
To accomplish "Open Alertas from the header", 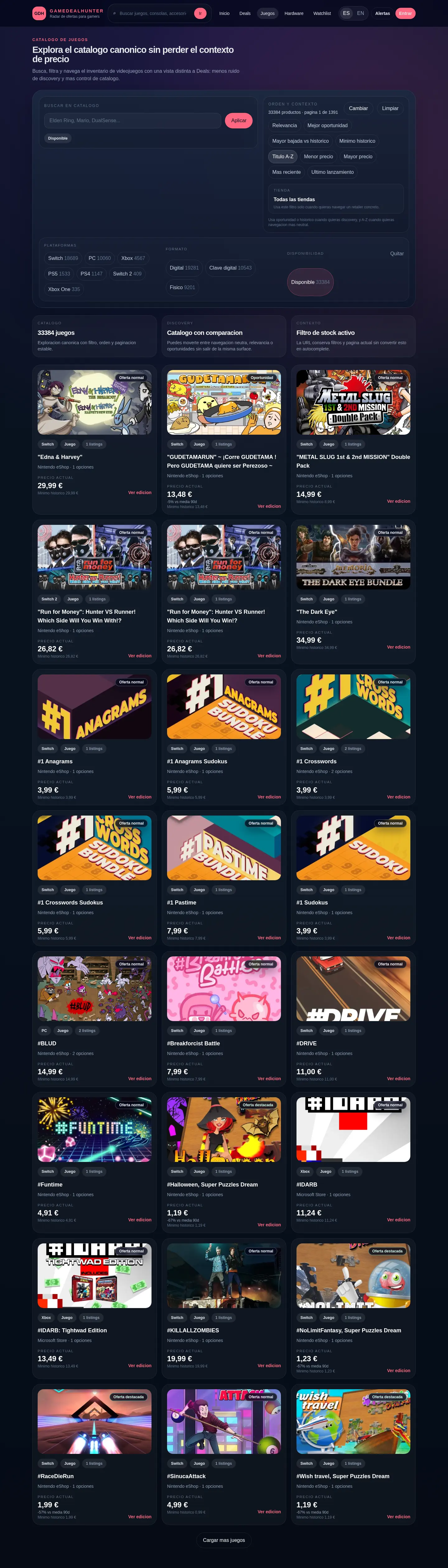I will click(x=382, y=13).
